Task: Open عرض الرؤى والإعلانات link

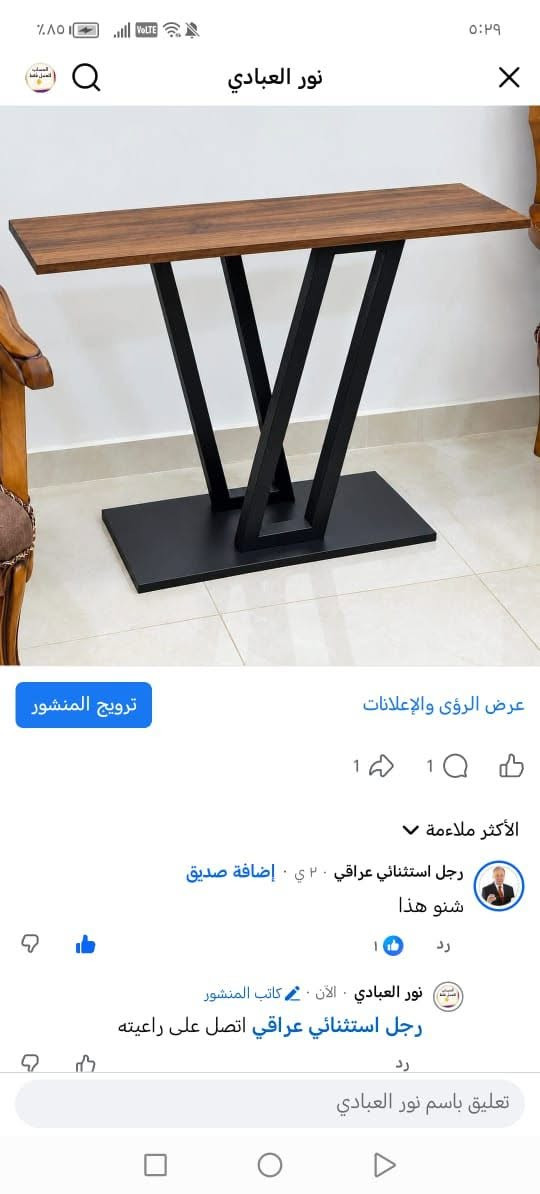Action: pyautogui.click(x=443, y=705)
